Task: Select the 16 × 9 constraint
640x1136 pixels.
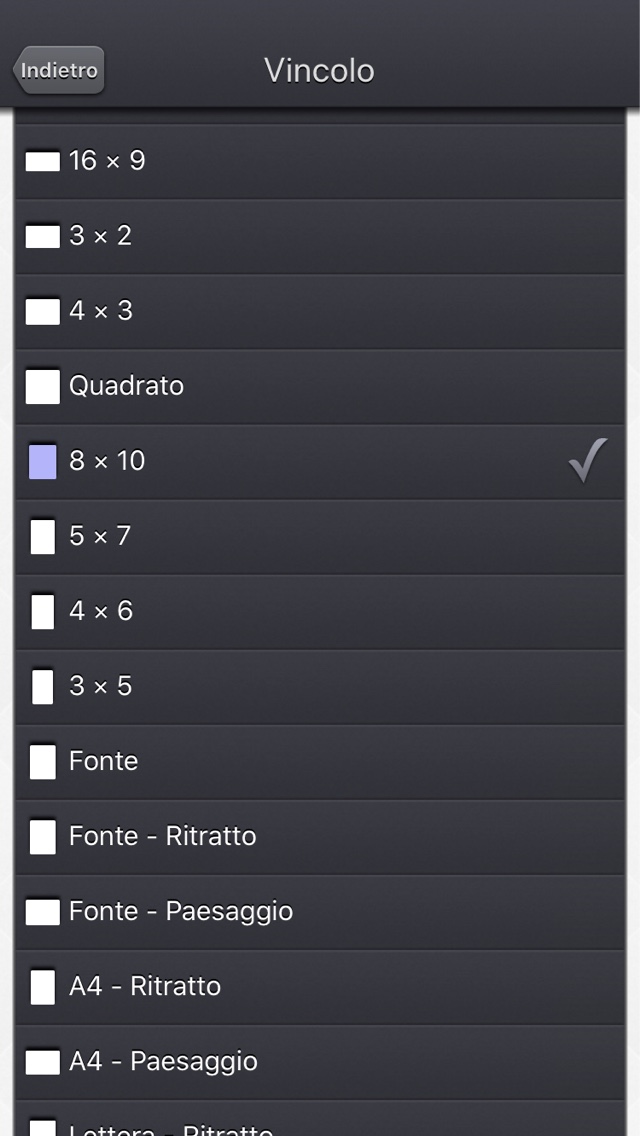Action: point(320,161)
